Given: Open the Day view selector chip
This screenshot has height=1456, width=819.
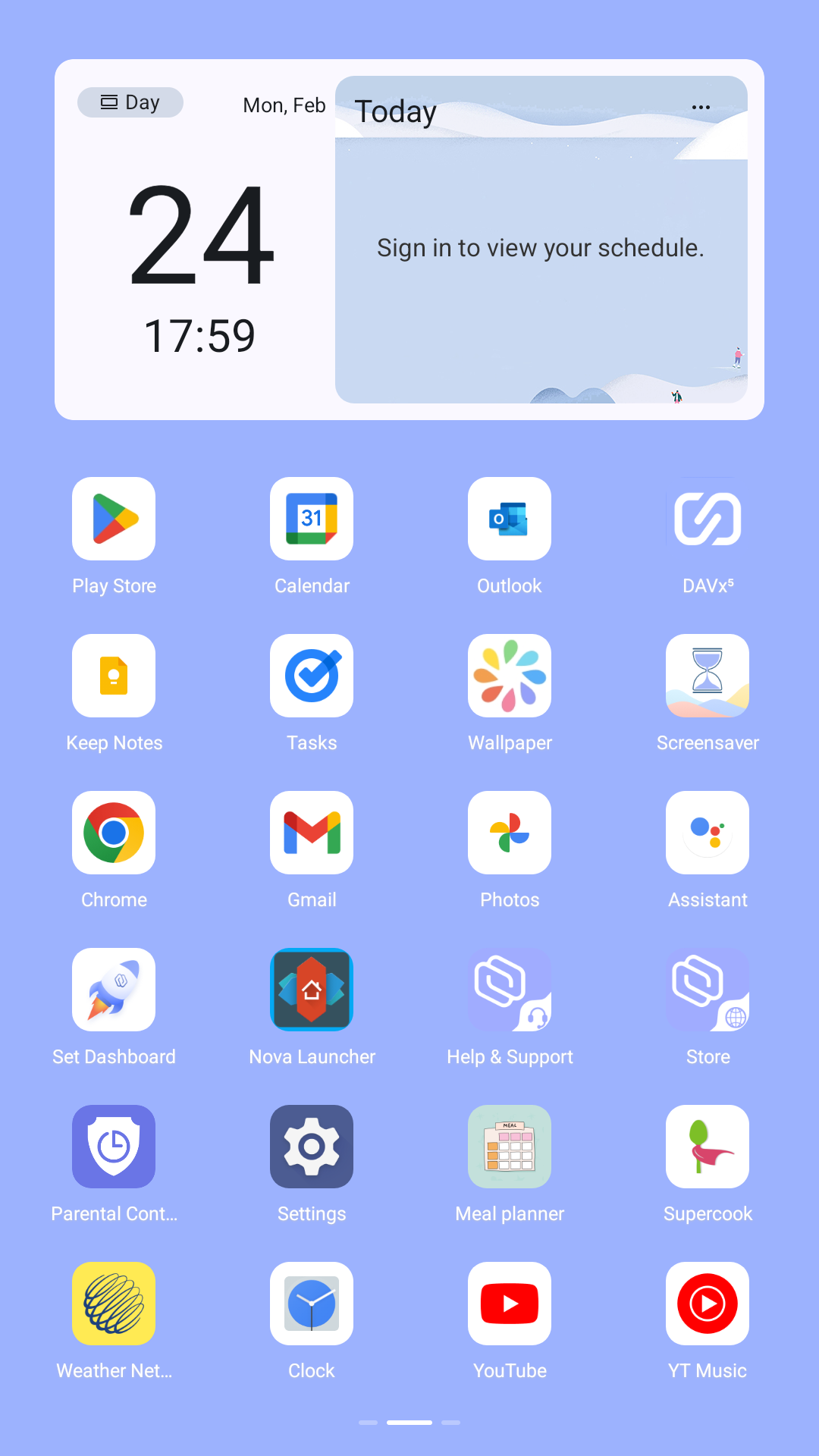Looking at the screenshot, I should (x=130, y=102).
